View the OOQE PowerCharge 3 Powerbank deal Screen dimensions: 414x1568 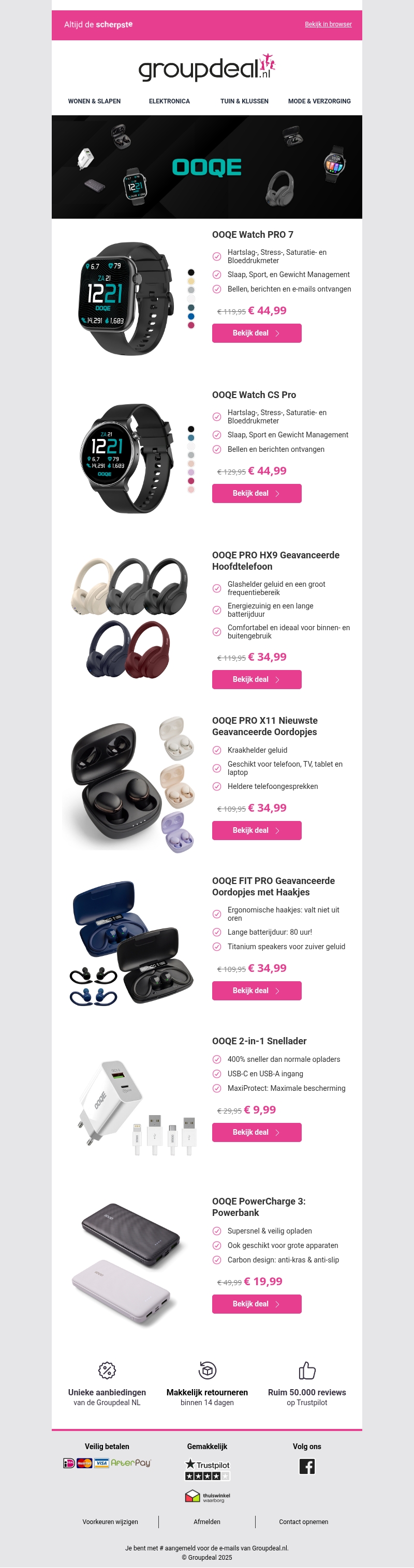tap(256, 1304)
